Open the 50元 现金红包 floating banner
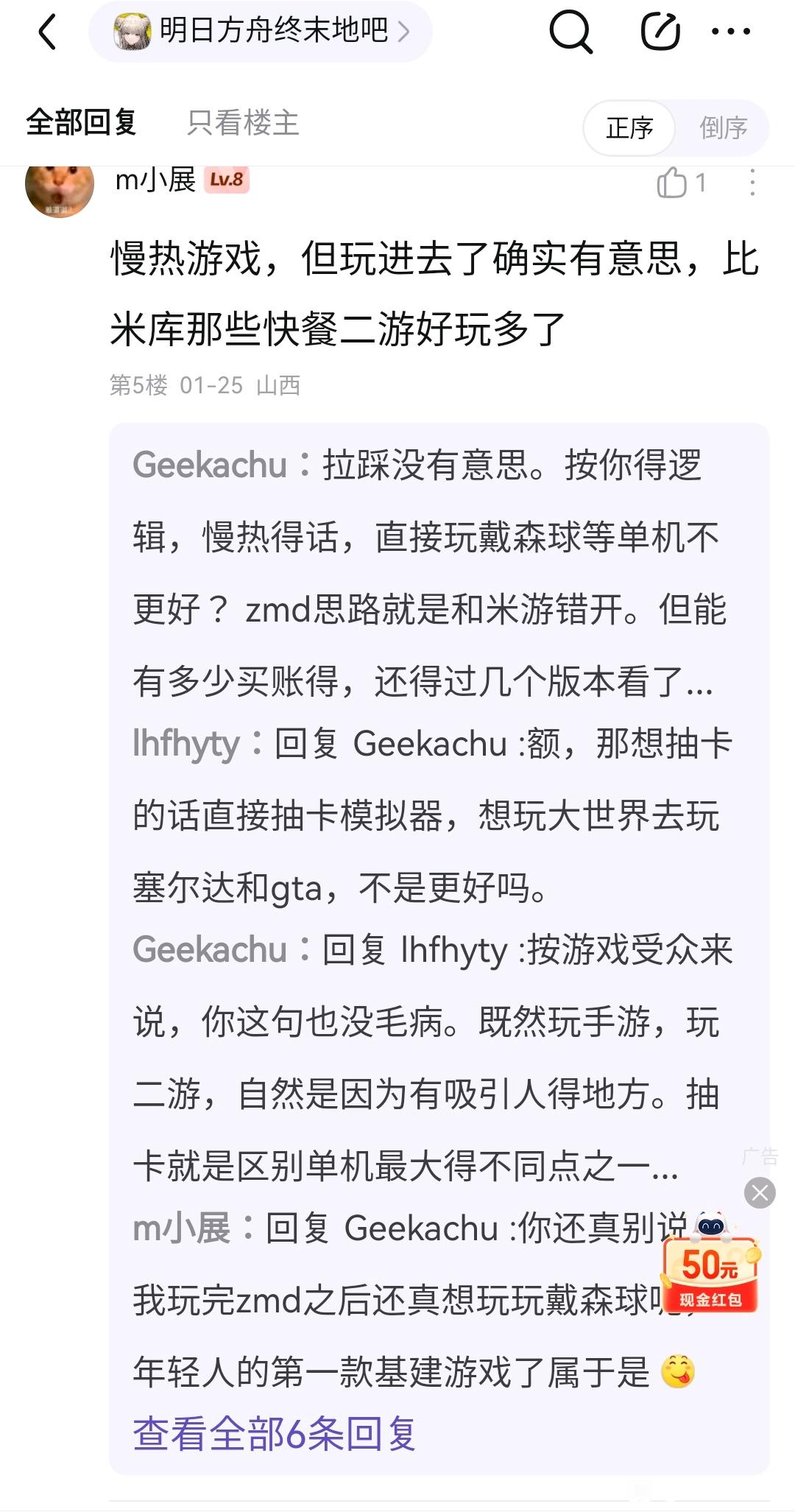This screenshot has height=1512, width=795. point(710,1264)
